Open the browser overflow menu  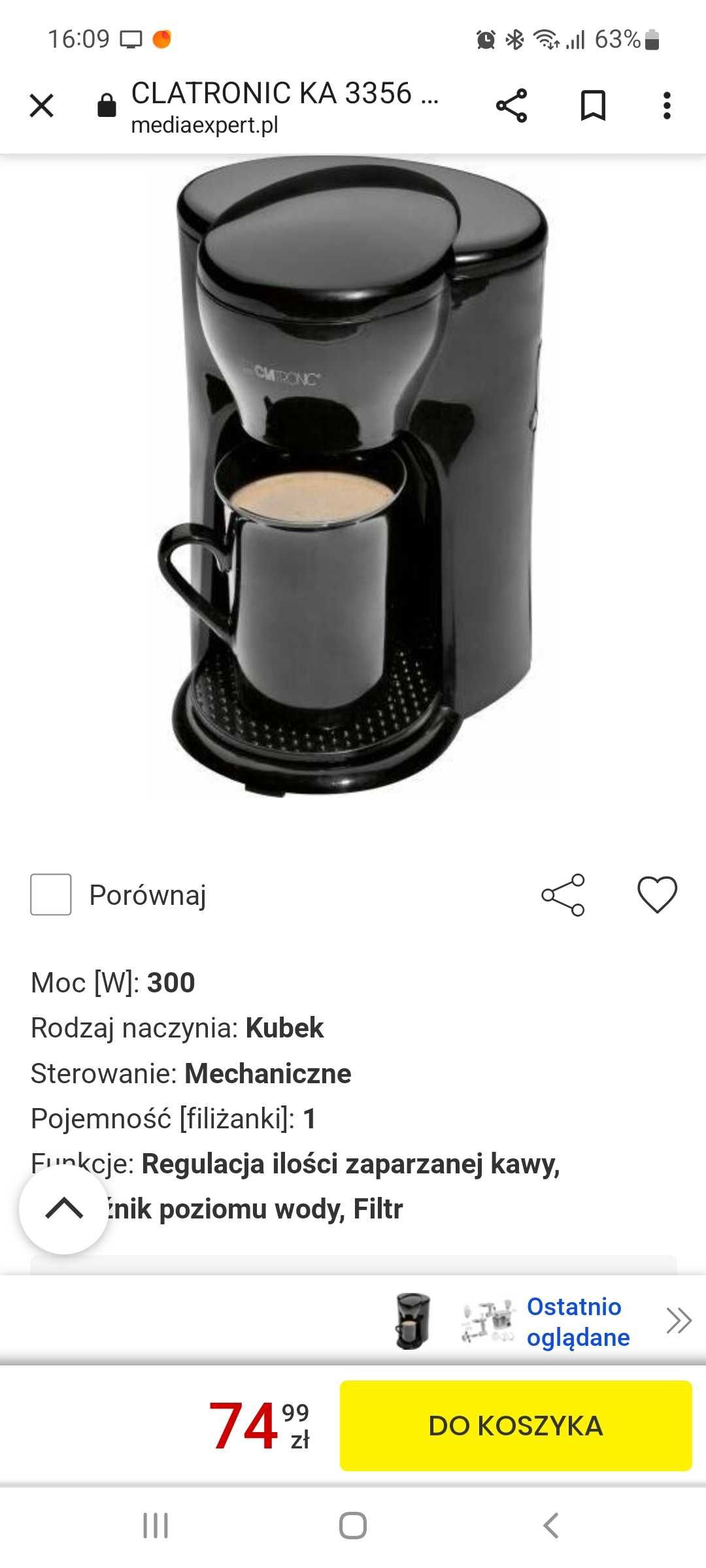666,105
